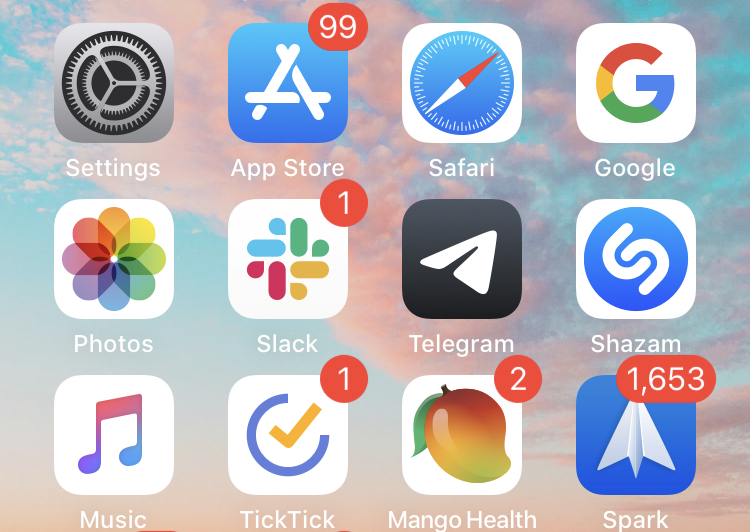Screen dimensions: 750x532
Task: Launch TickTick
Action: click(287, 434)
